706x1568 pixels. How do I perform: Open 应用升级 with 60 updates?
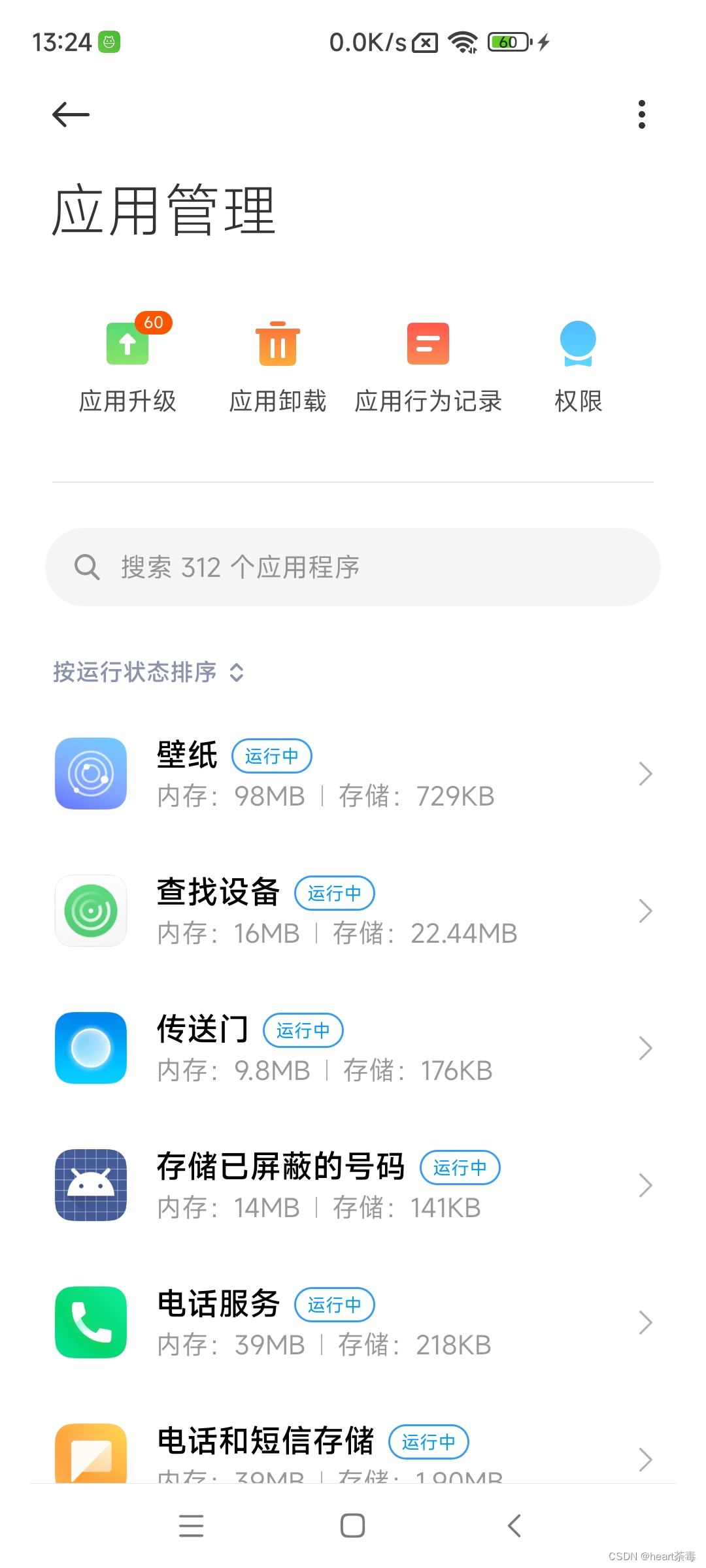pyautogui.click(x=128, y=365)
